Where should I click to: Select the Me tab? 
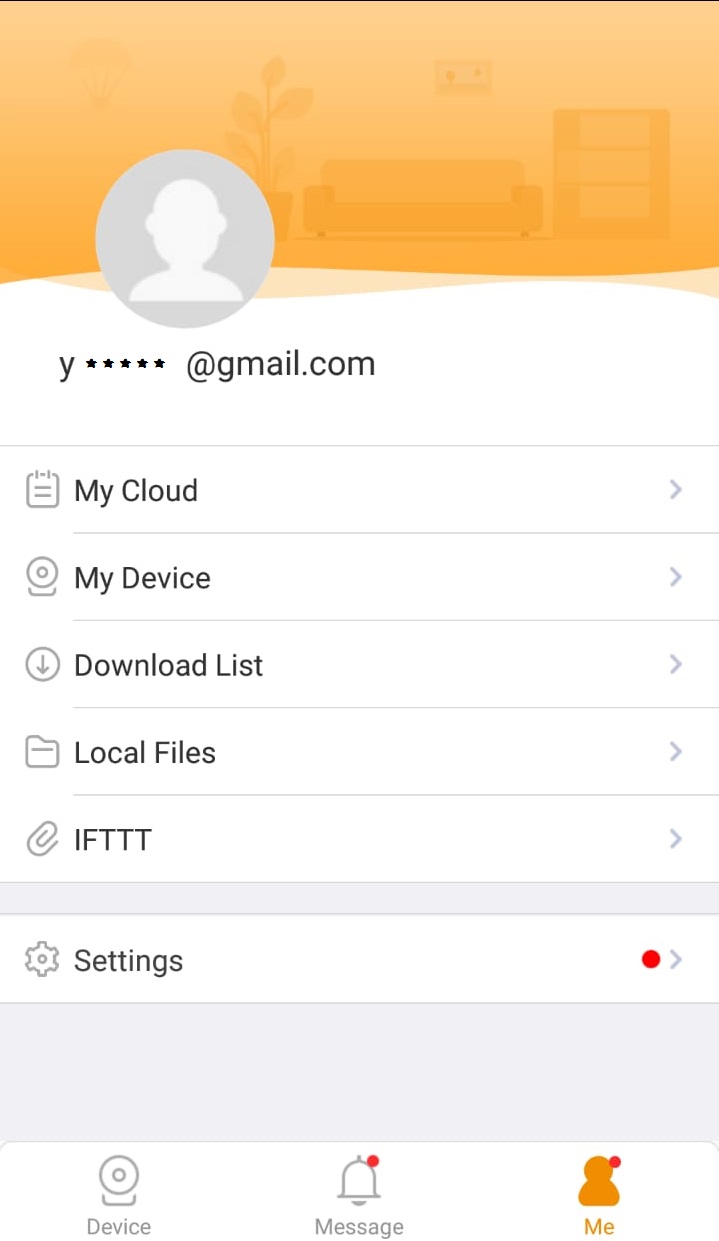click(599, 1196)
